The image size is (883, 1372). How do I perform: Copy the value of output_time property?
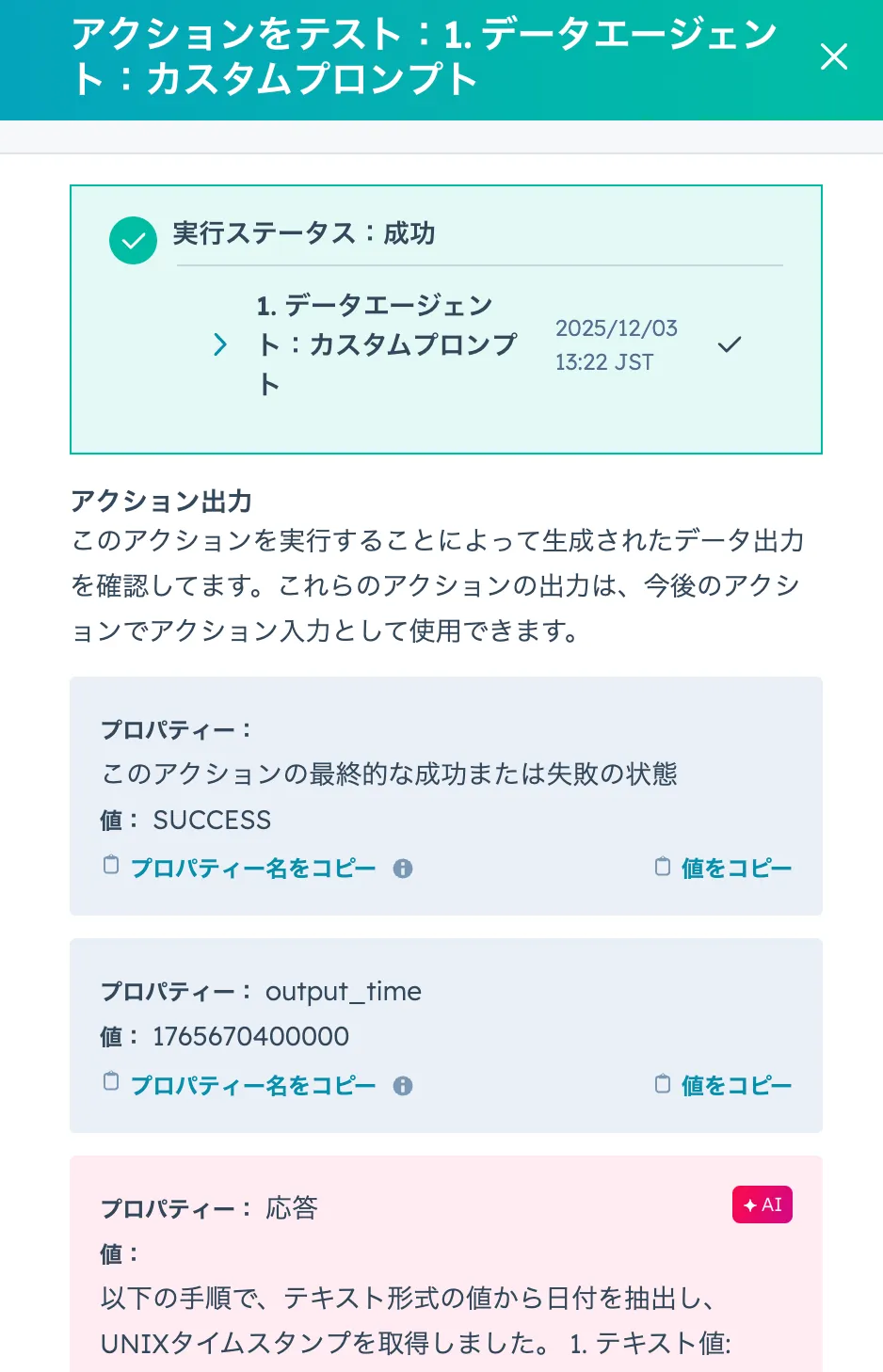[x=734, y=1086]
